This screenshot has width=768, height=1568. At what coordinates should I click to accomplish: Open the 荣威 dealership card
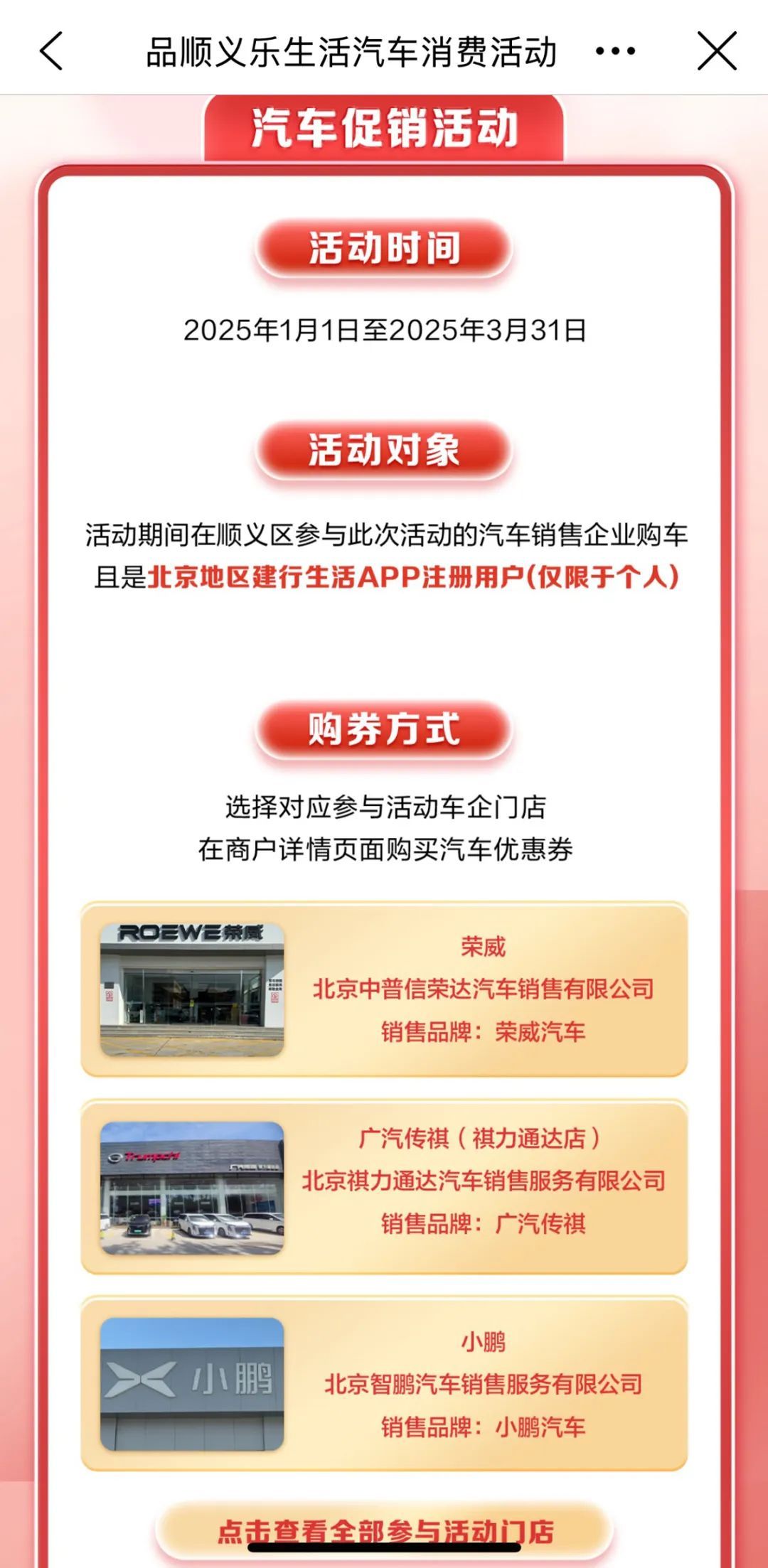(x=384, y=989)
